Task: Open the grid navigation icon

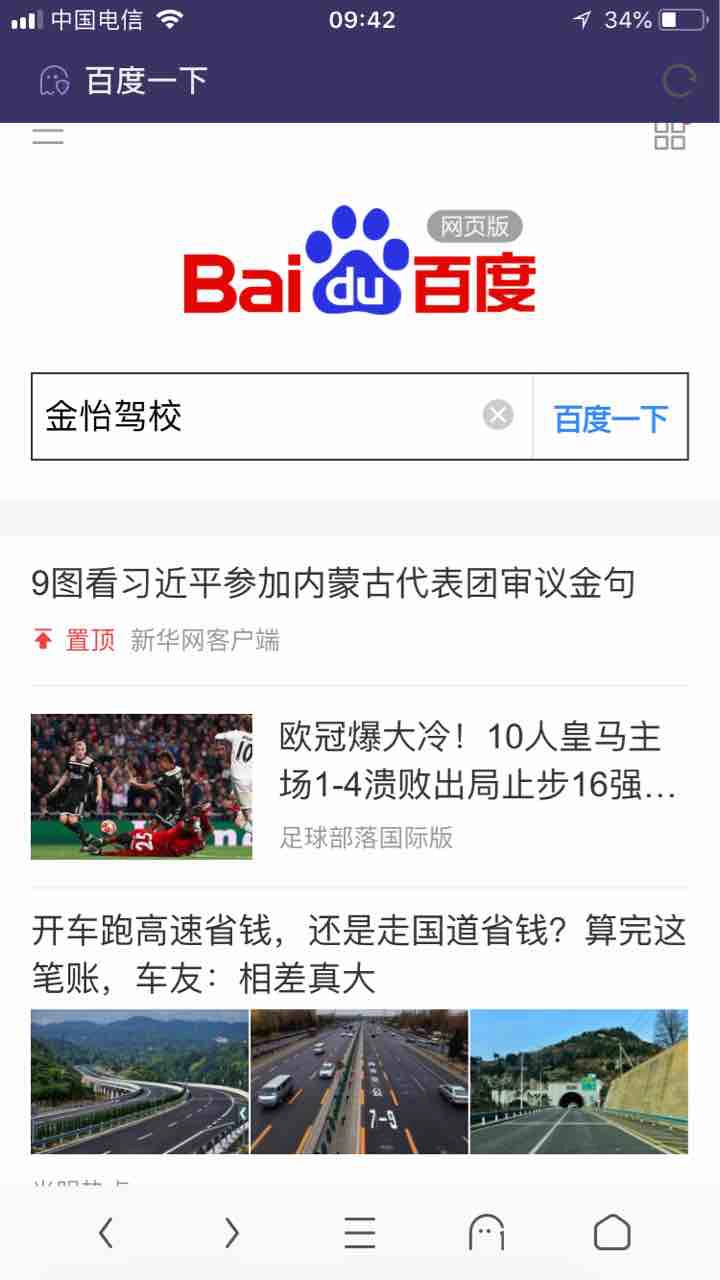Action: (x=670, y=136)
